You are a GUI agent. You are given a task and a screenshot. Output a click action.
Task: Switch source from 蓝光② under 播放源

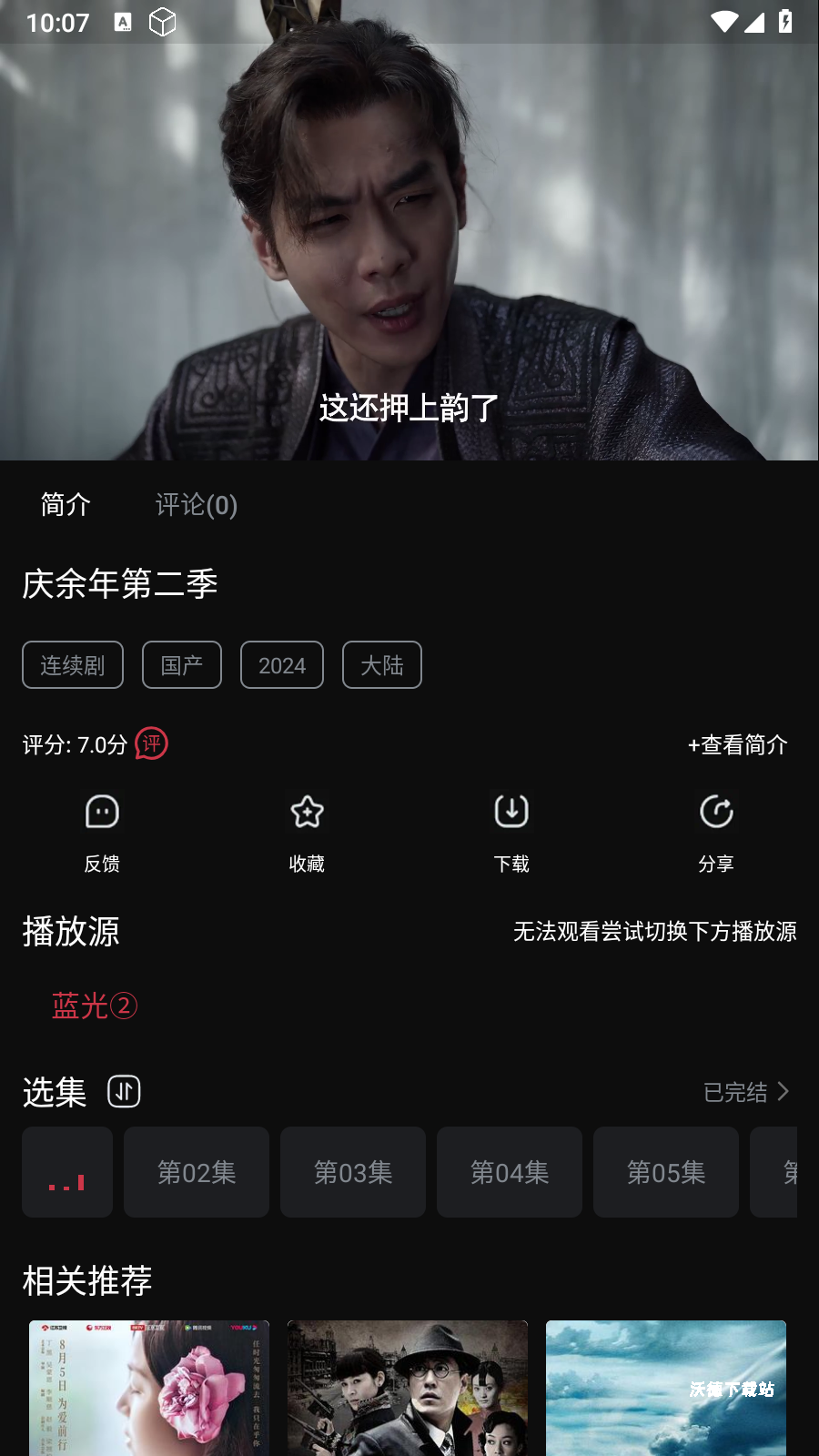94,1006
